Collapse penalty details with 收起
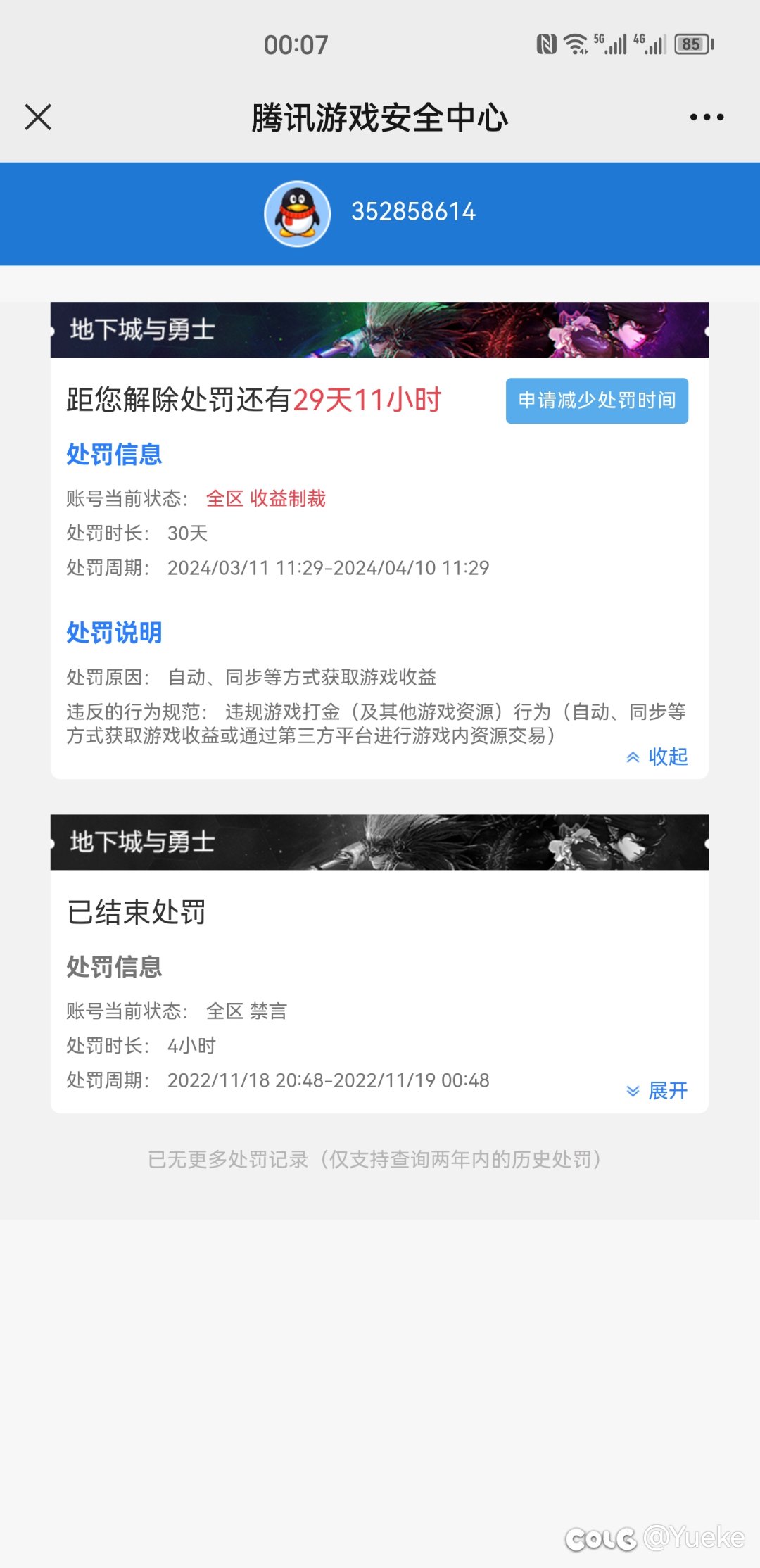 point(657,757)
